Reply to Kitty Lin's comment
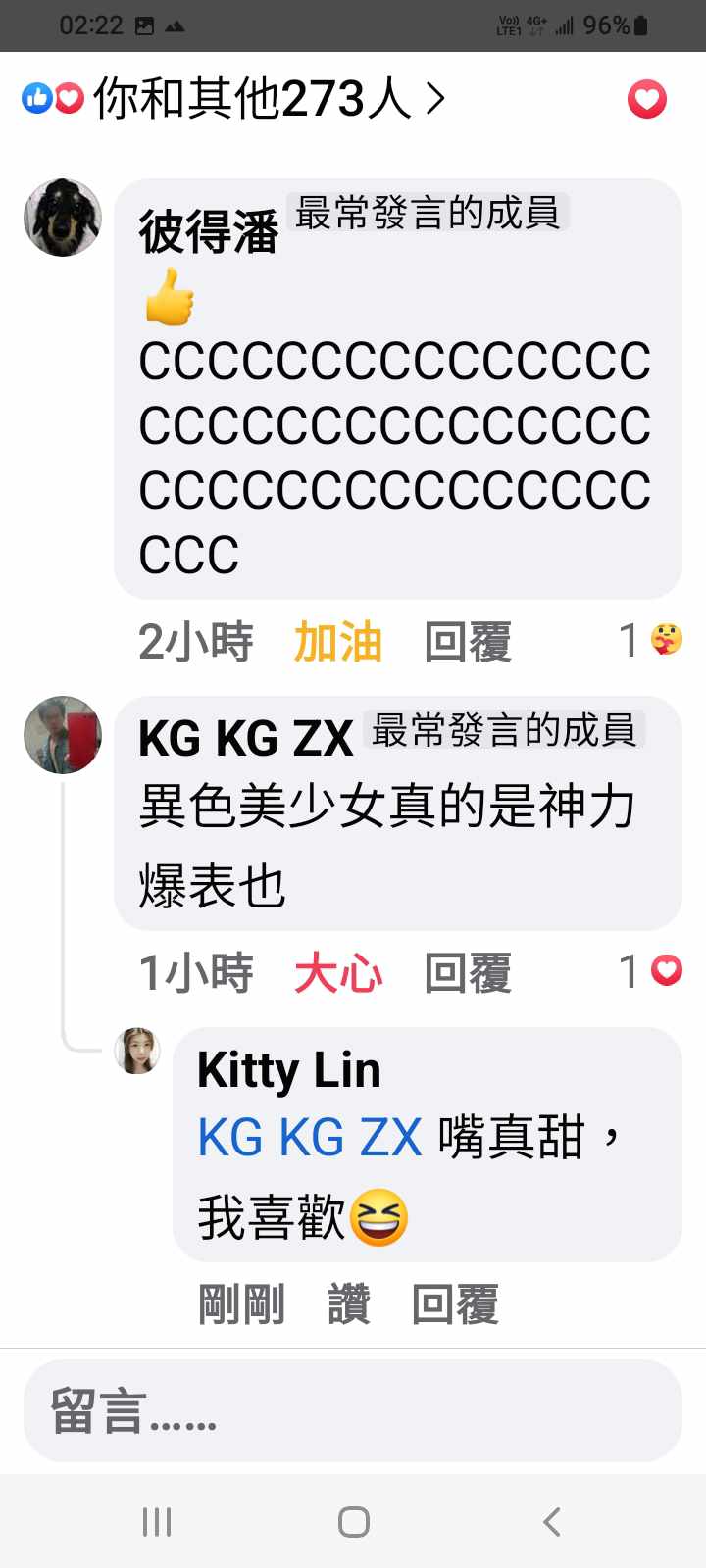706x1568 pixels. point(455,1305)
